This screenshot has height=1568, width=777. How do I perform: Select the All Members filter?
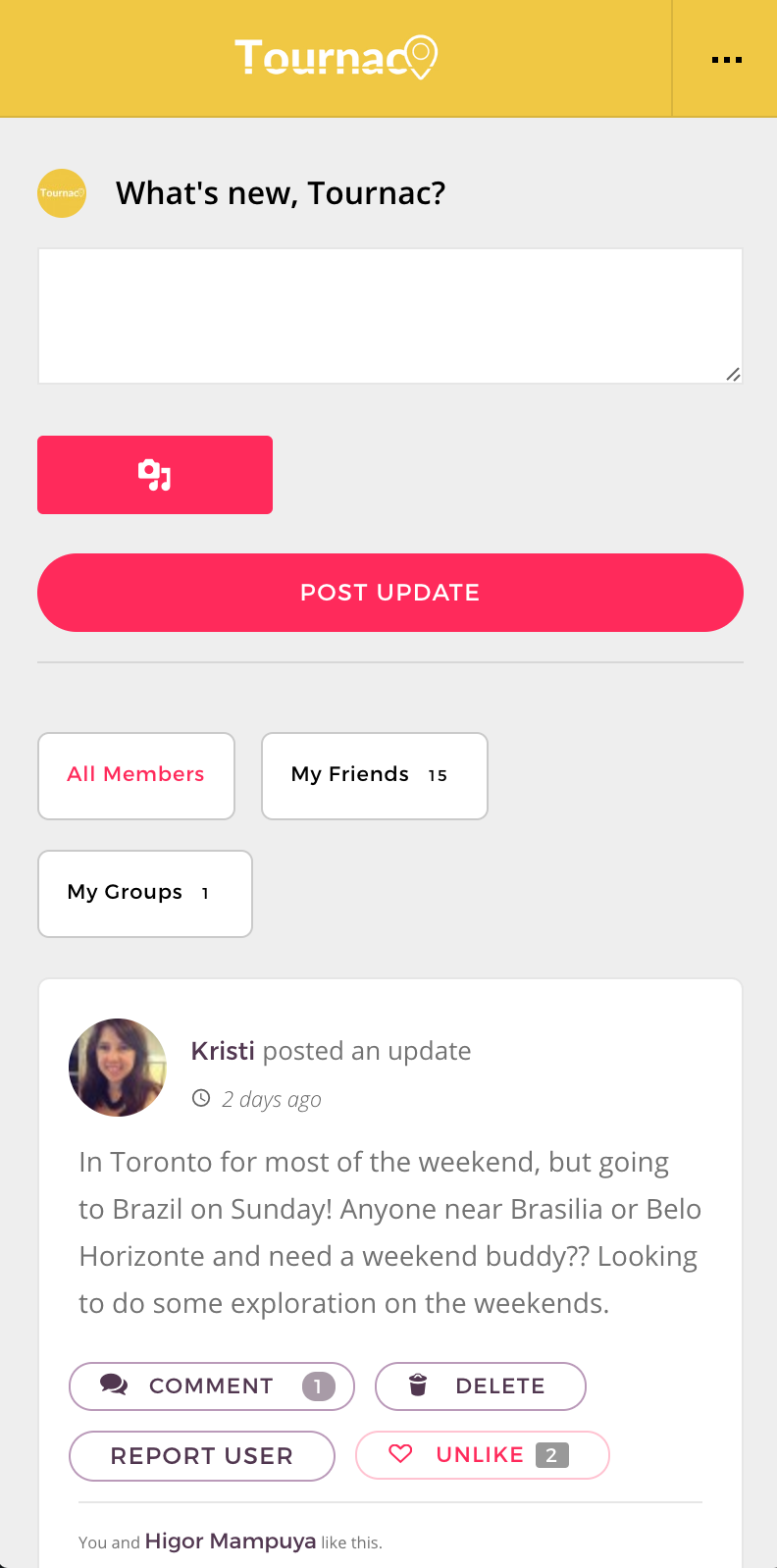tap(136, 775)
